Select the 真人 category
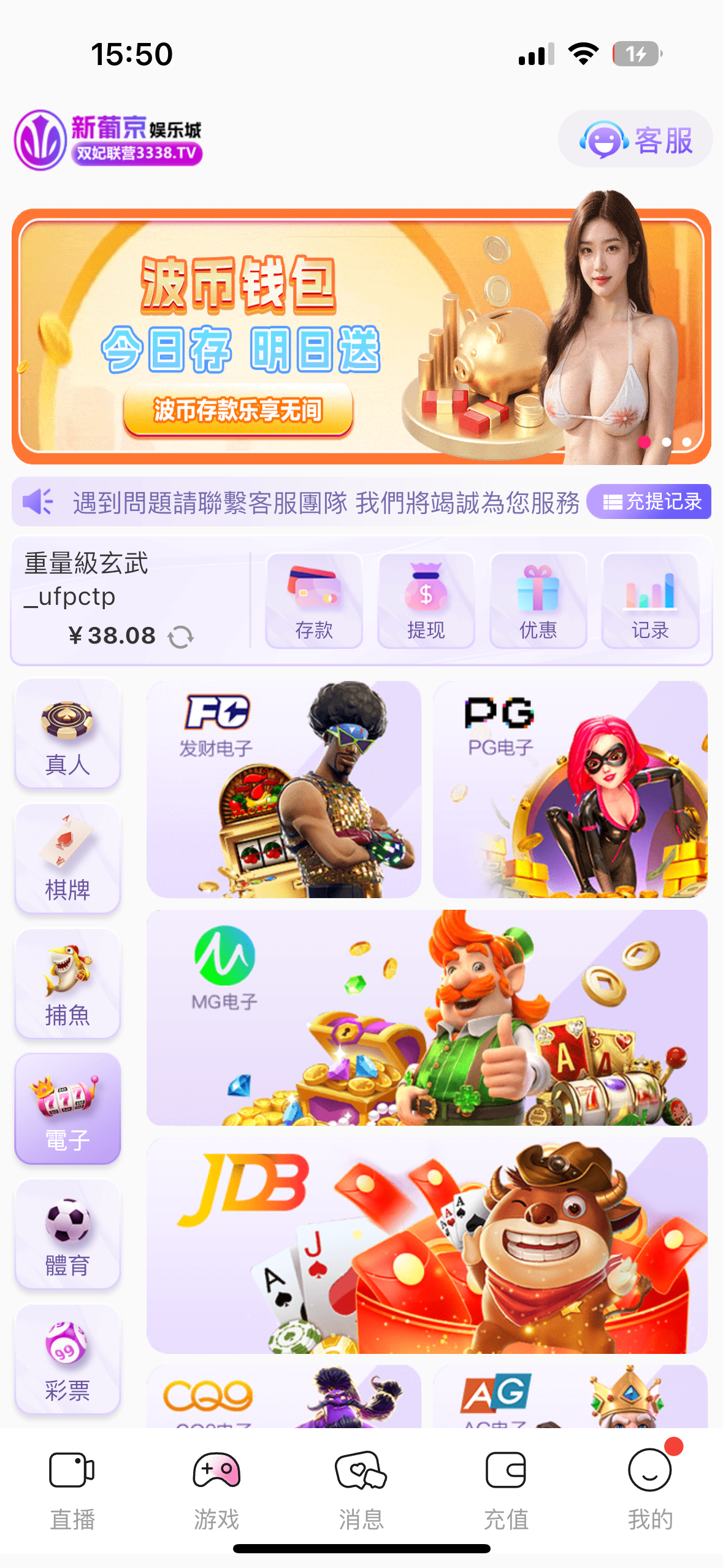723x1568 pixels. [67, 734]
